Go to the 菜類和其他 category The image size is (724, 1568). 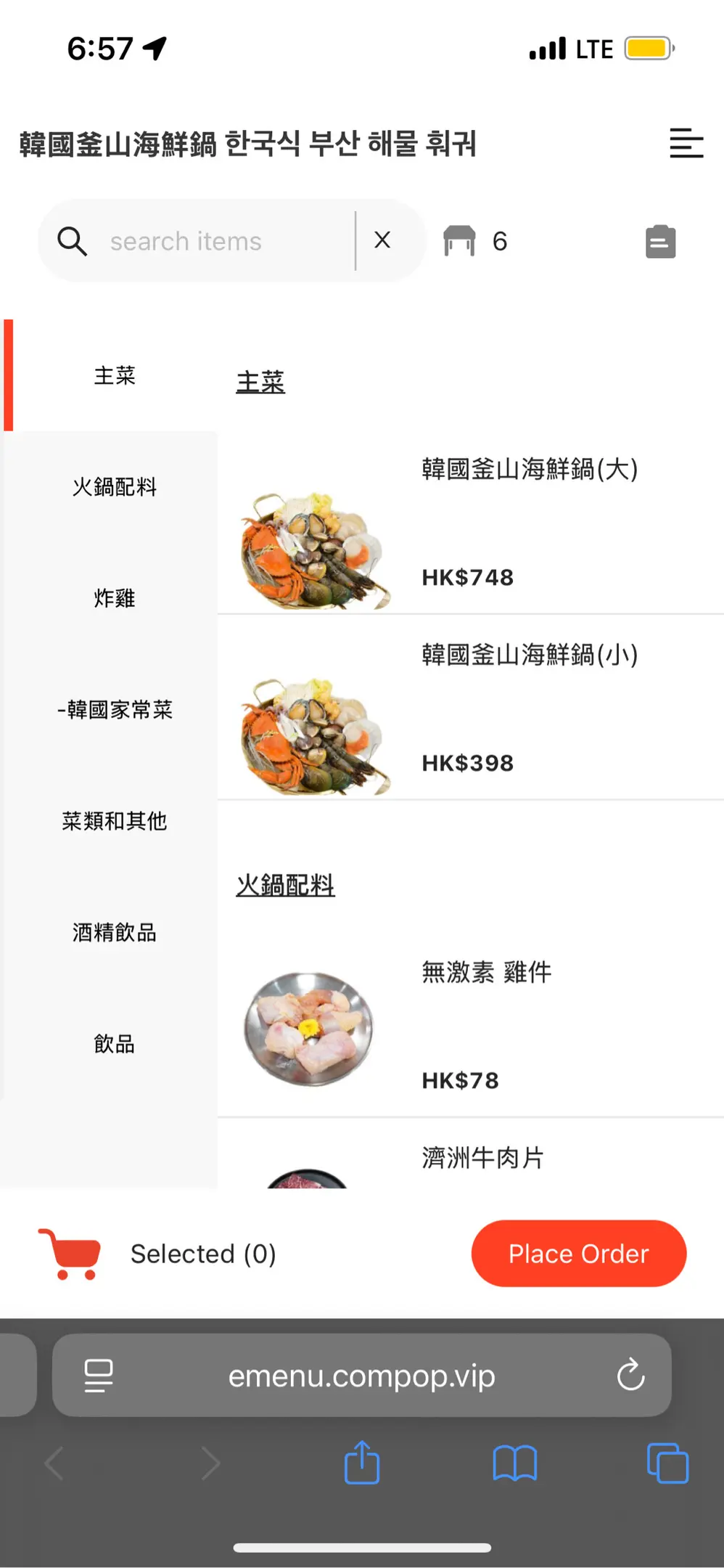click(115, 821)
